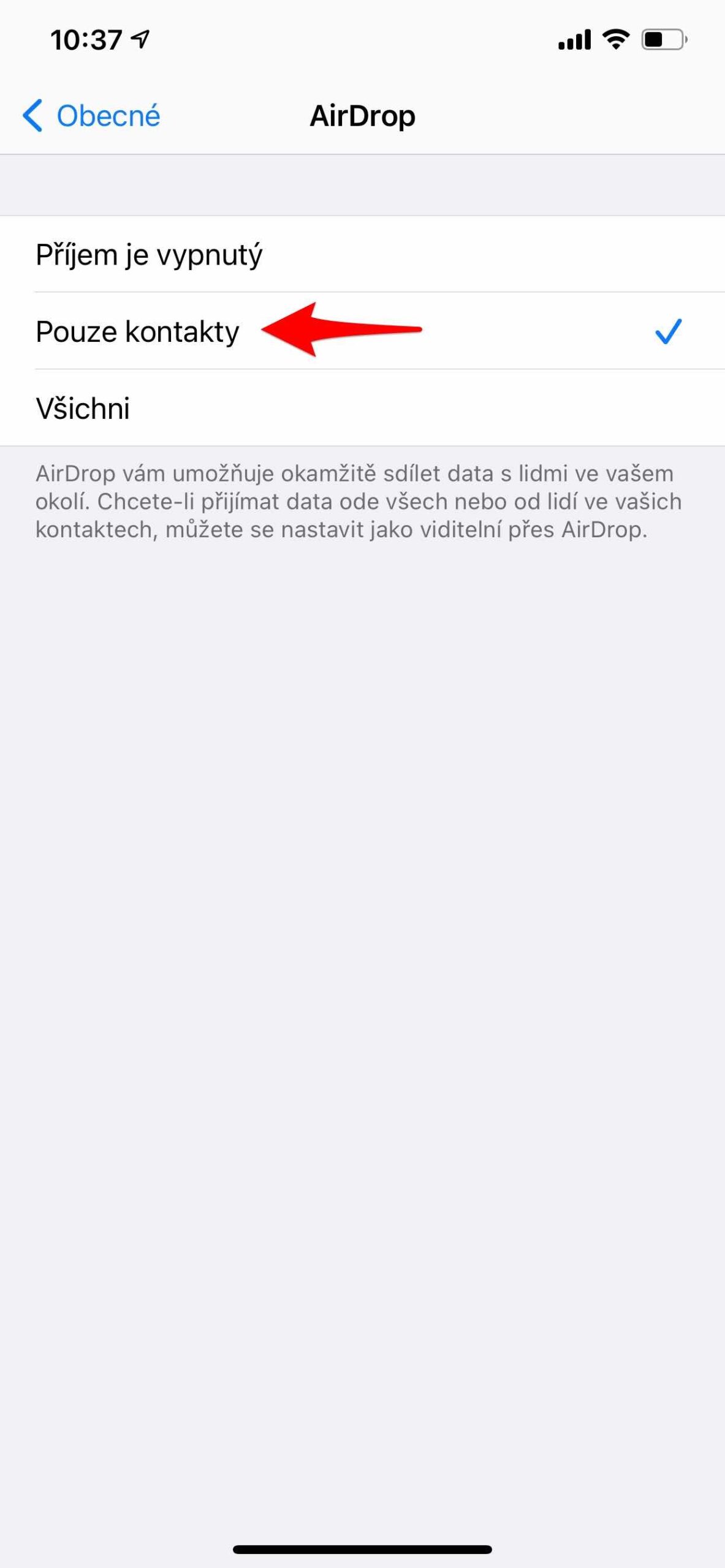The image size is (725, 1568).
Task: Tap the location services arrow icon
Action: (x=141, y=38)
